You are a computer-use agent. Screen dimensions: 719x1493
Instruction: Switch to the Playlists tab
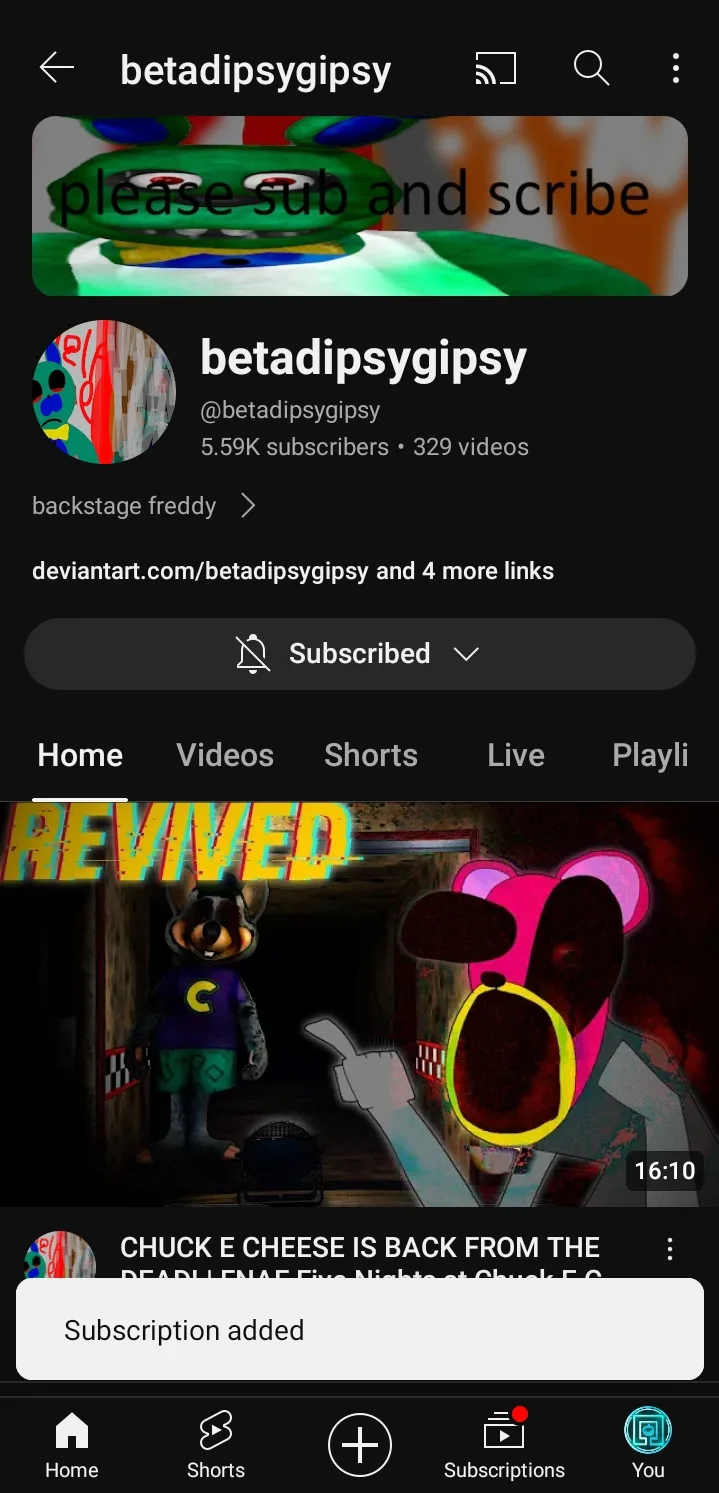[x=650, y=755]
